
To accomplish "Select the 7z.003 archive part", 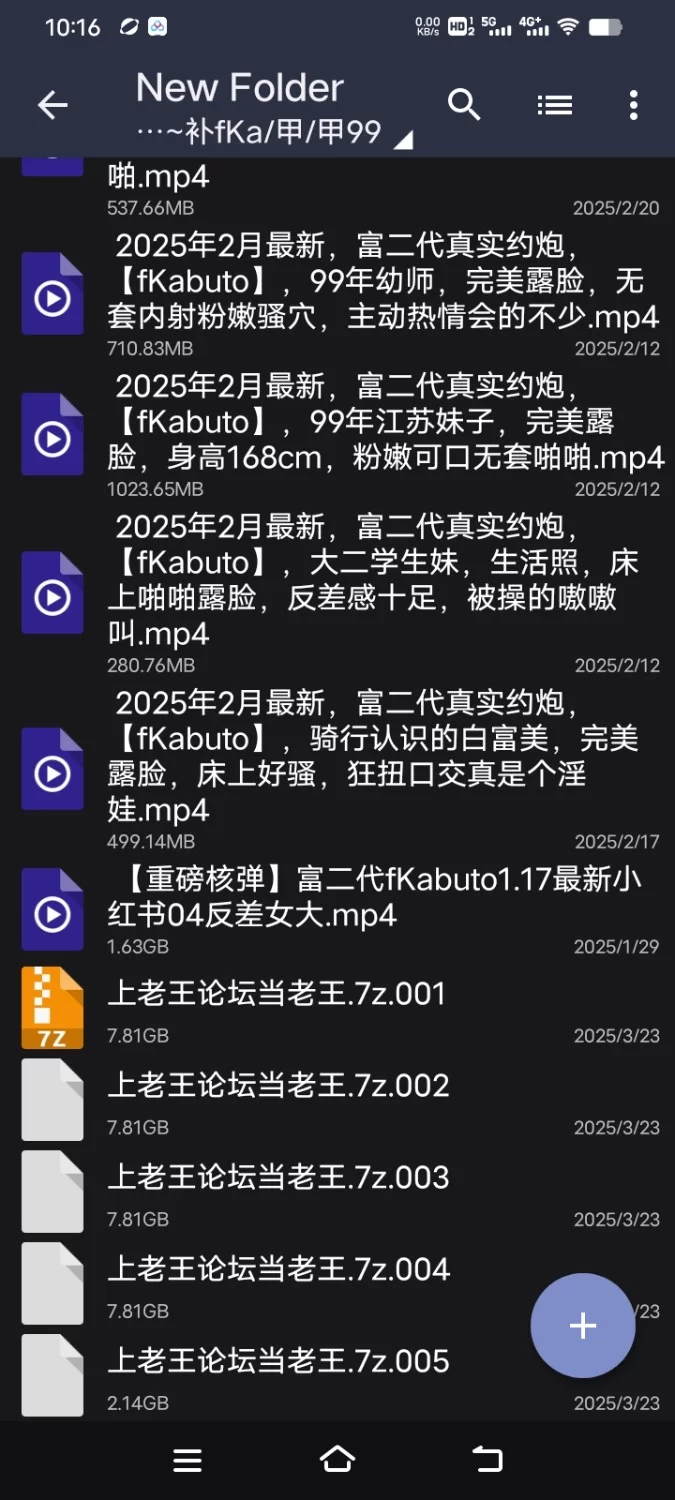I will [x=337, y=1192].
